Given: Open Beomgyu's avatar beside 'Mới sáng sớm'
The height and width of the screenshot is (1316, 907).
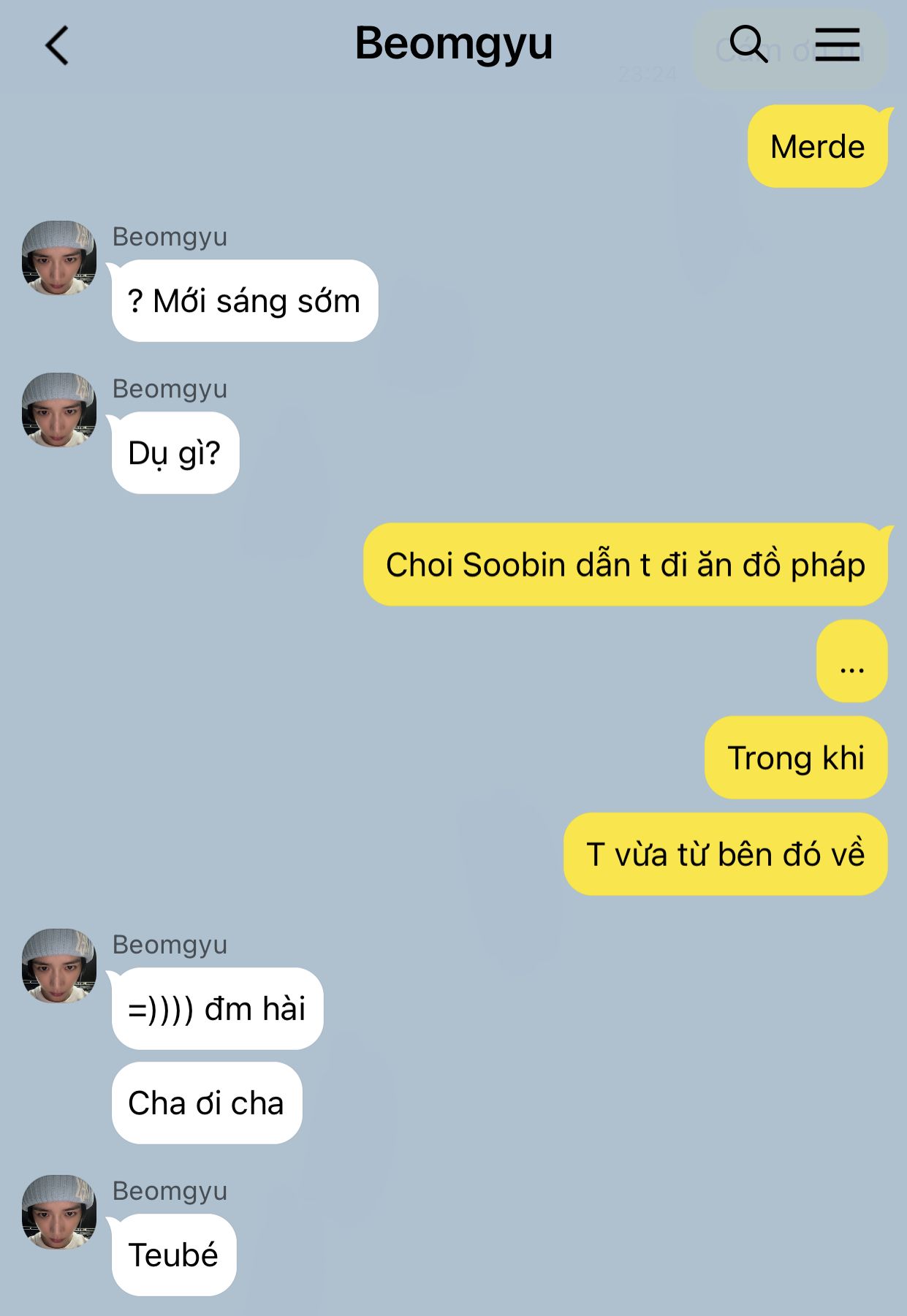Looking at the screenshot, I should [59, 258].
